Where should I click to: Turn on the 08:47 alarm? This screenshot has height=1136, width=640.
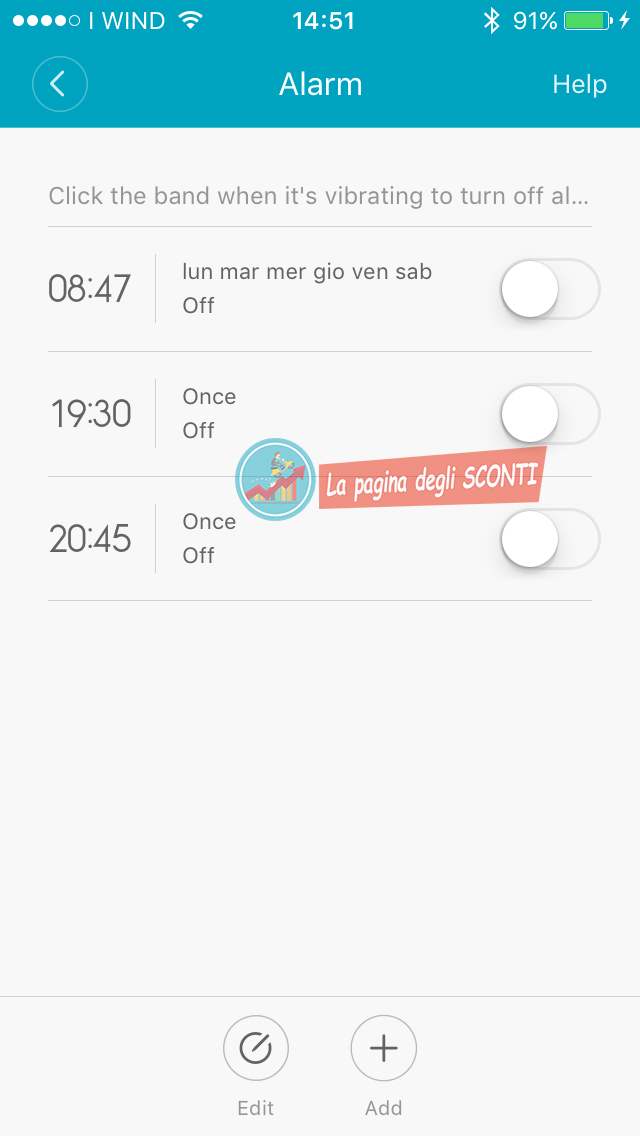tap(549, 289)
